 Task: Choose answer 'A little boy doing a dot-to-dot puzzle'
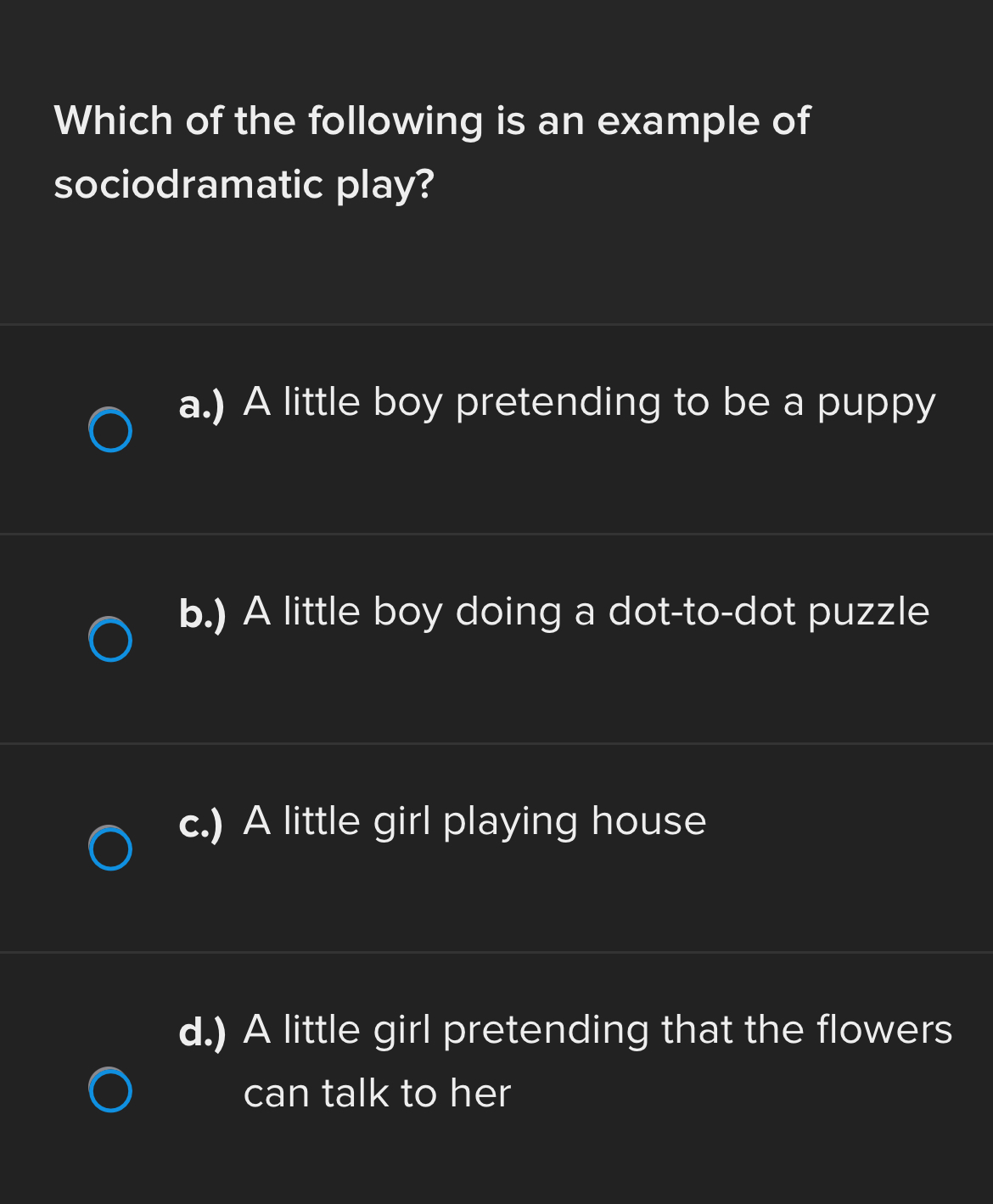tap(585, 613)
